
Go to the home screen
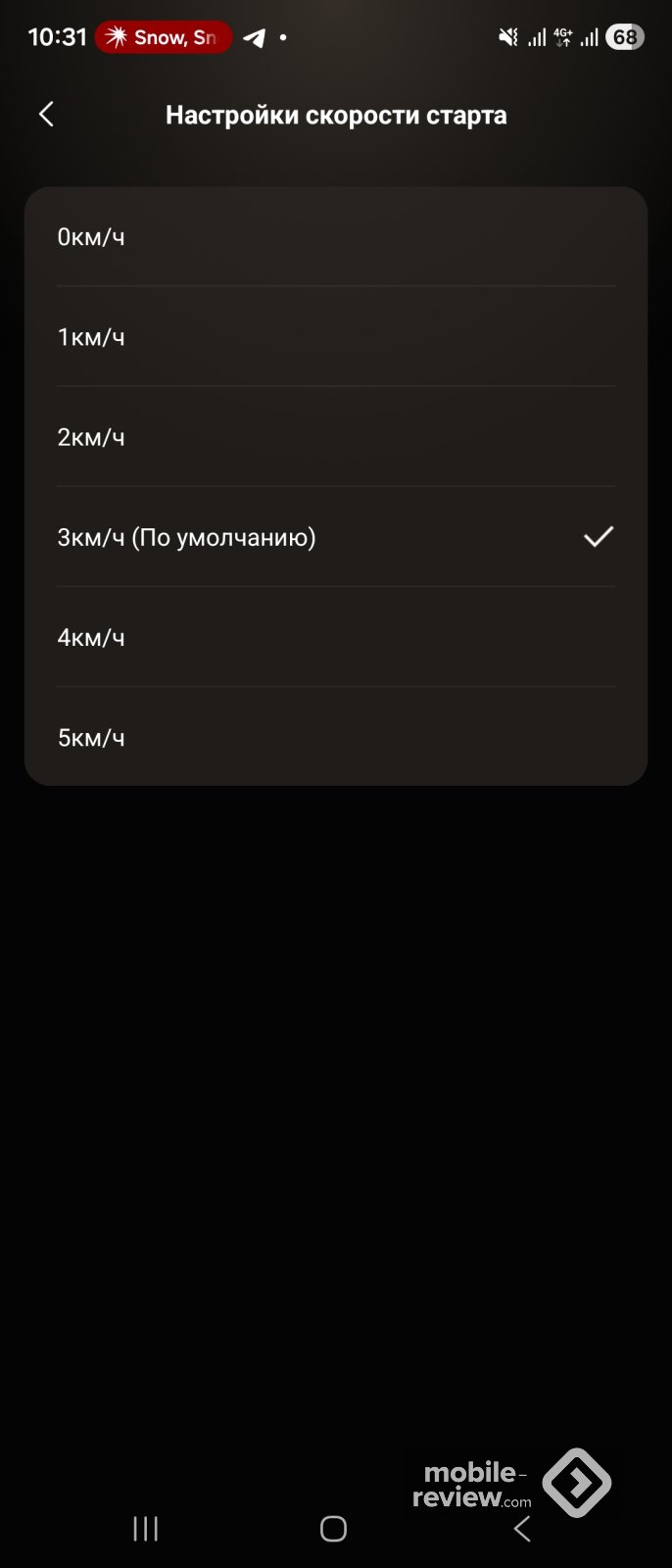point(333,1528)
